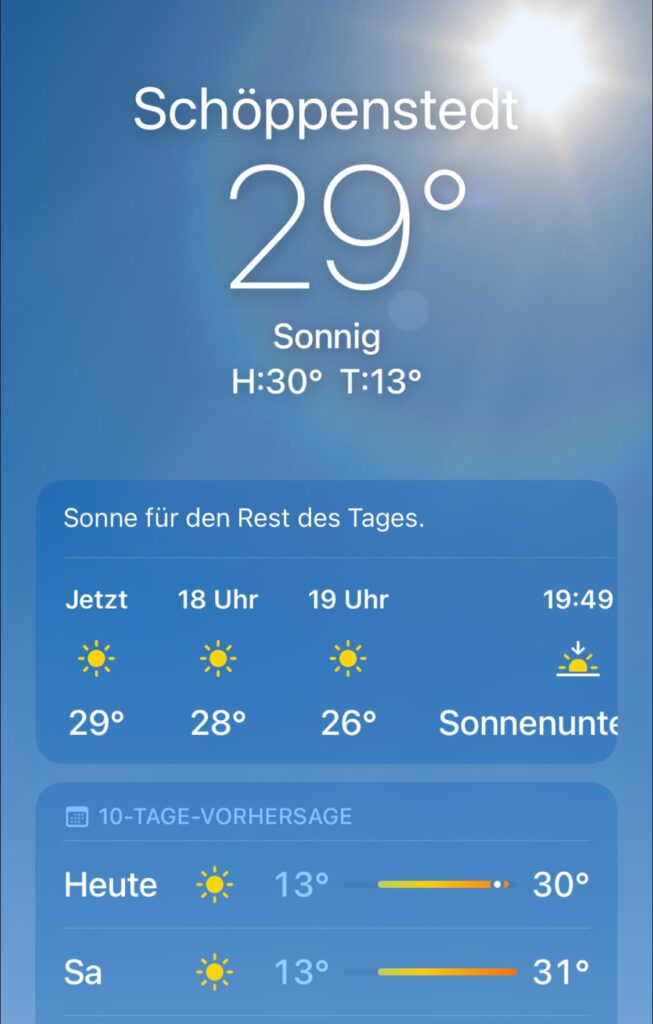Open Sa row in 10-day forecast
Screen dimensions: 653x1024
click(x=326, y=971)
